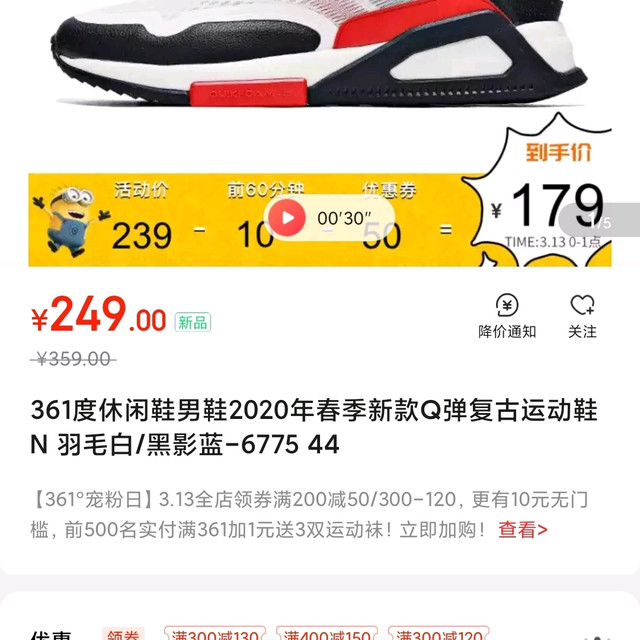Select the 满400减150 coupon chip
Viewport: 640px width, 640px height.
point(327,634)
